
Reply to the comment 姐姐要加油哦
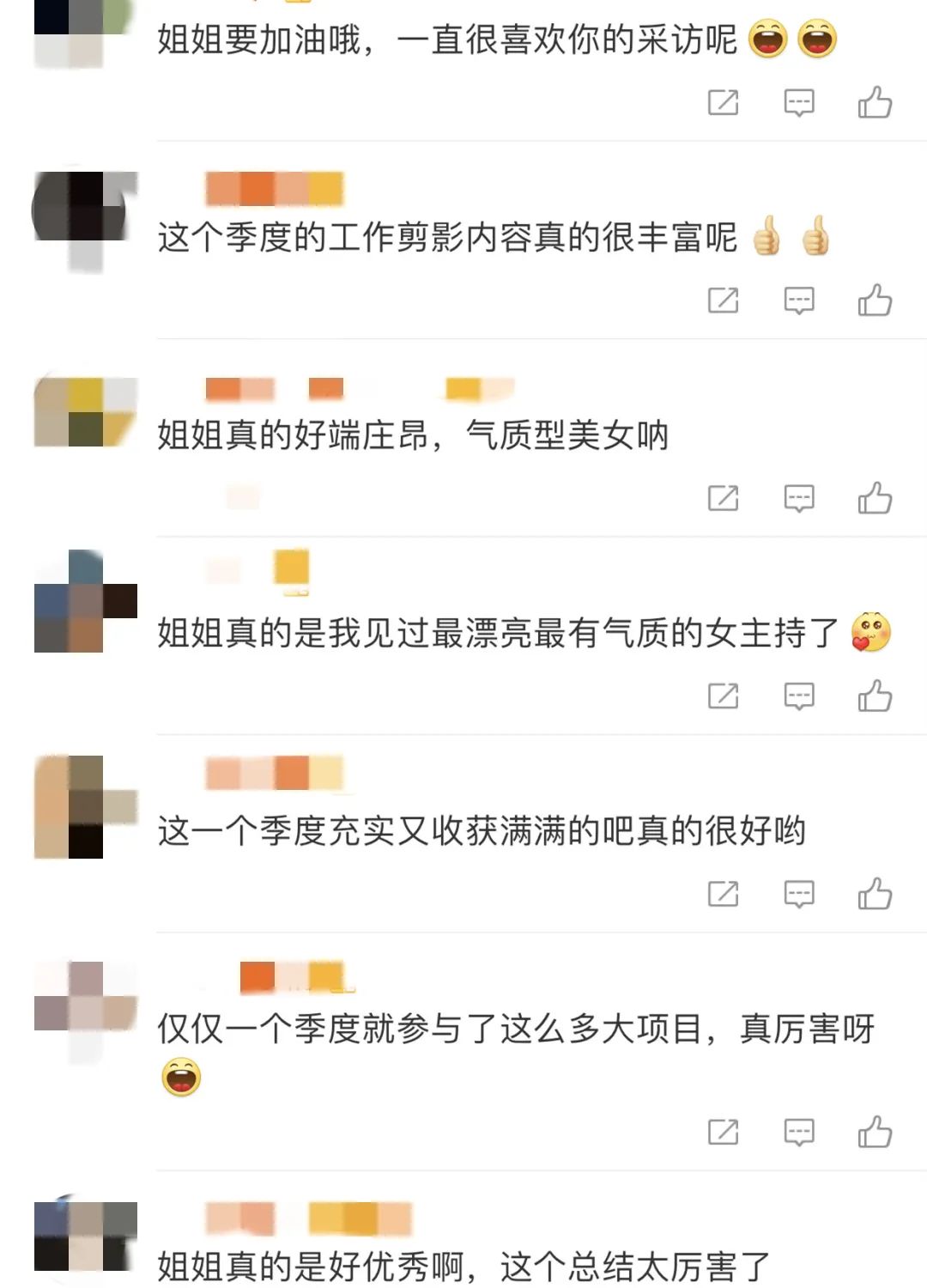799,103
